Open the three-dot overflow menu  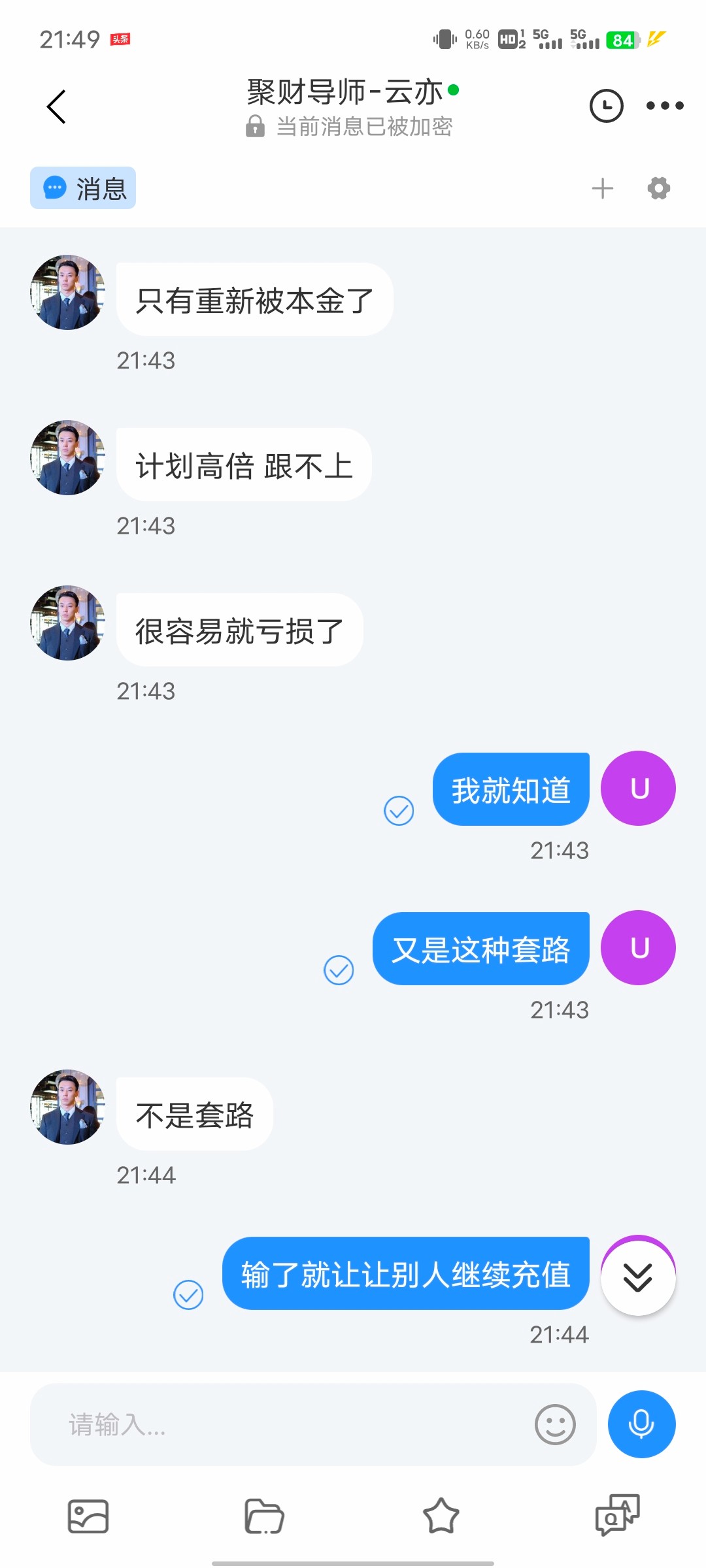[665, 105]
